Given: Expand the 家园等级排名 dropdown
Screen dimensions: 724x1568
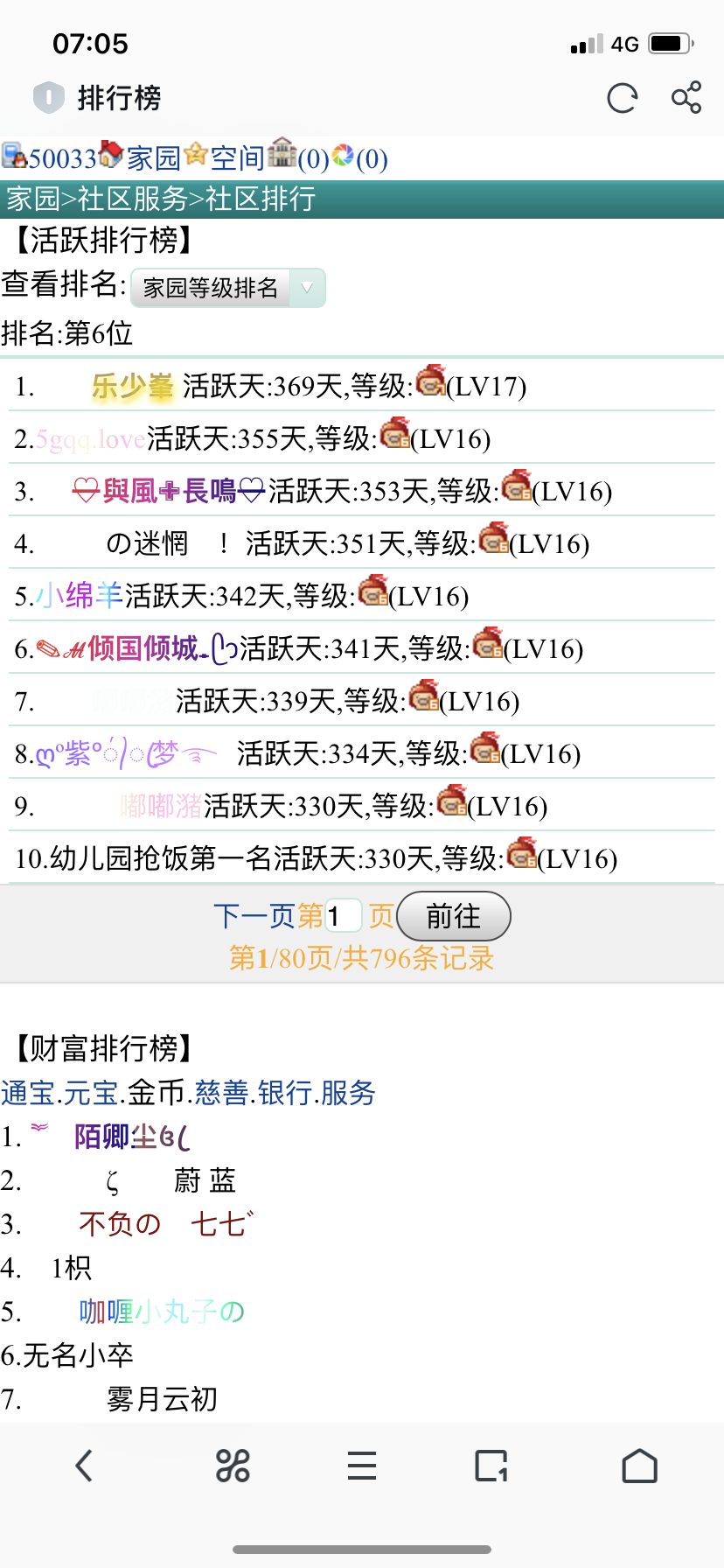Looking at the screenshot, I should point(227,288).
